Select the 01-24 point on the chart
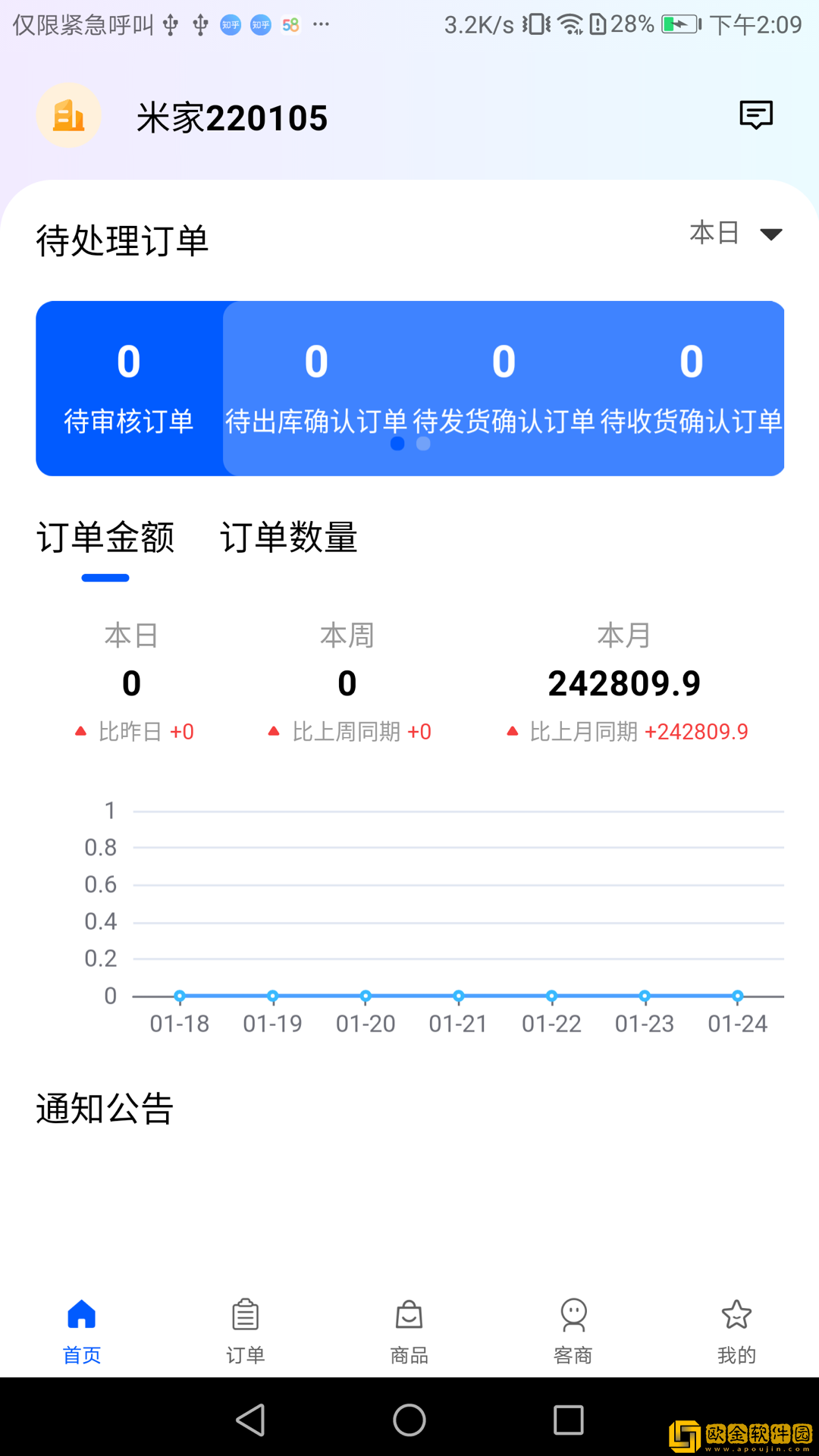Viewport: 819px width, 1456px height. point(737,996)
